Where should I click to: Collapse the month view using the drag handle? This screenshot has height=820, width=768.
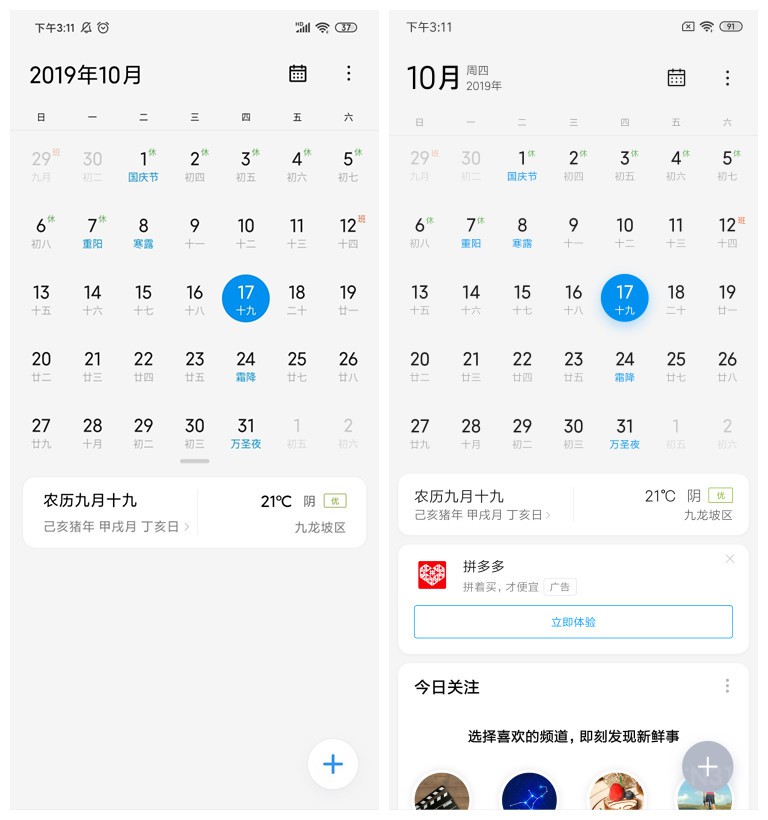pos(194,459)
